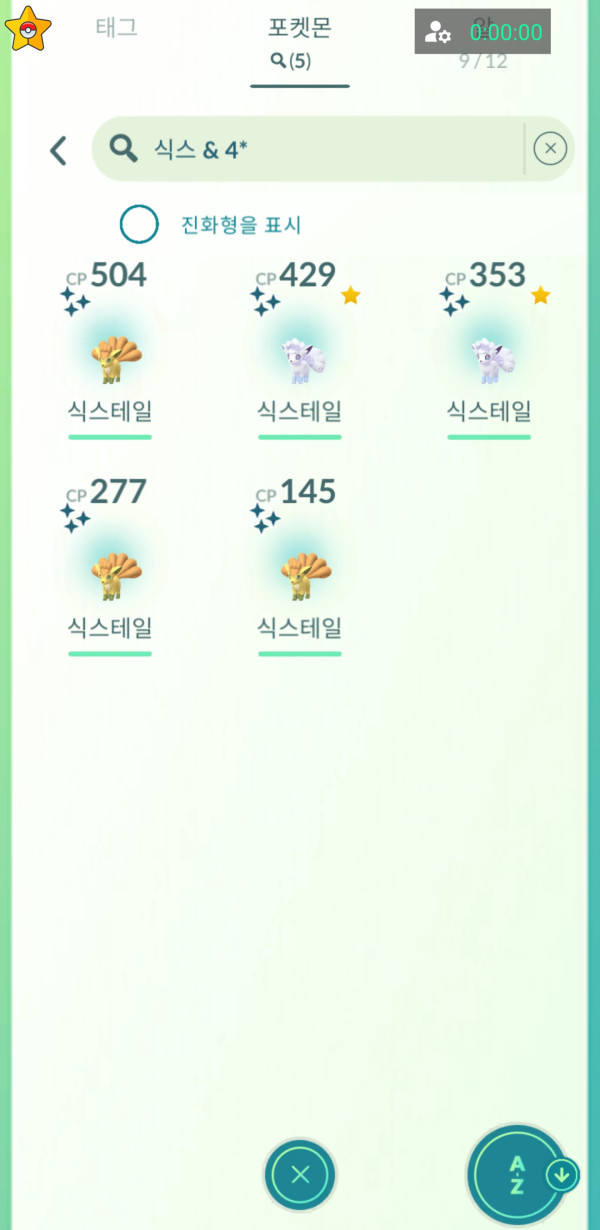The image size is (600, 1230).
Task: Tap the star Poké Ball overlay icon
Action: 28,28
